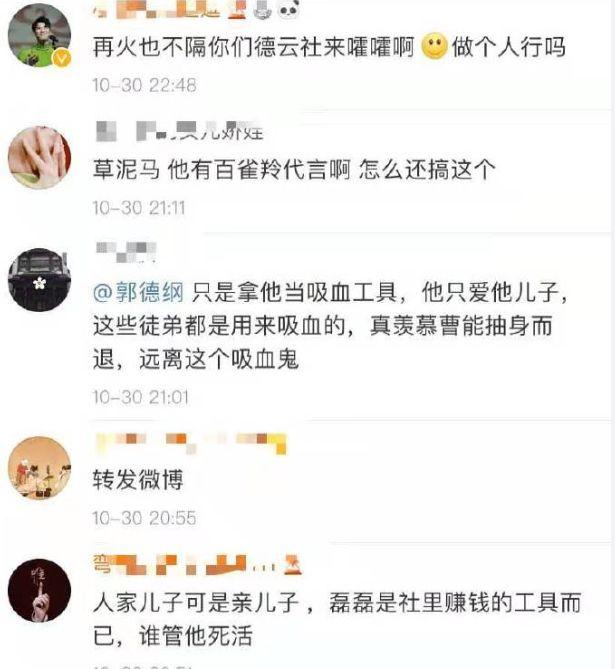
Task: Open the comment mentioning 百雀羚代言
Action: (293, 170)
